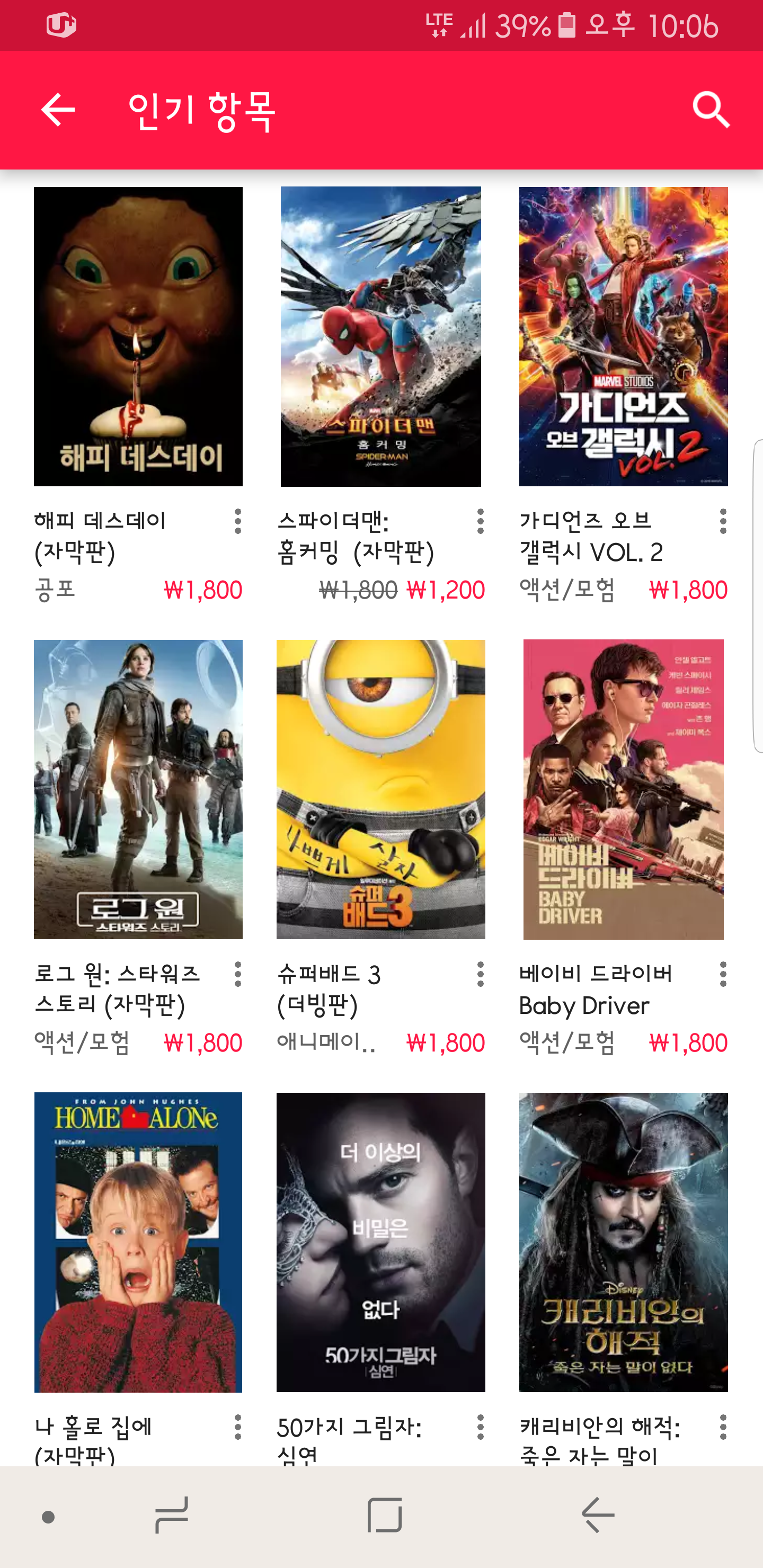This screenshot has width=763, height=1568.
Task: Show recent apps from navigation bar
Action: click(x=172, y=1515)
